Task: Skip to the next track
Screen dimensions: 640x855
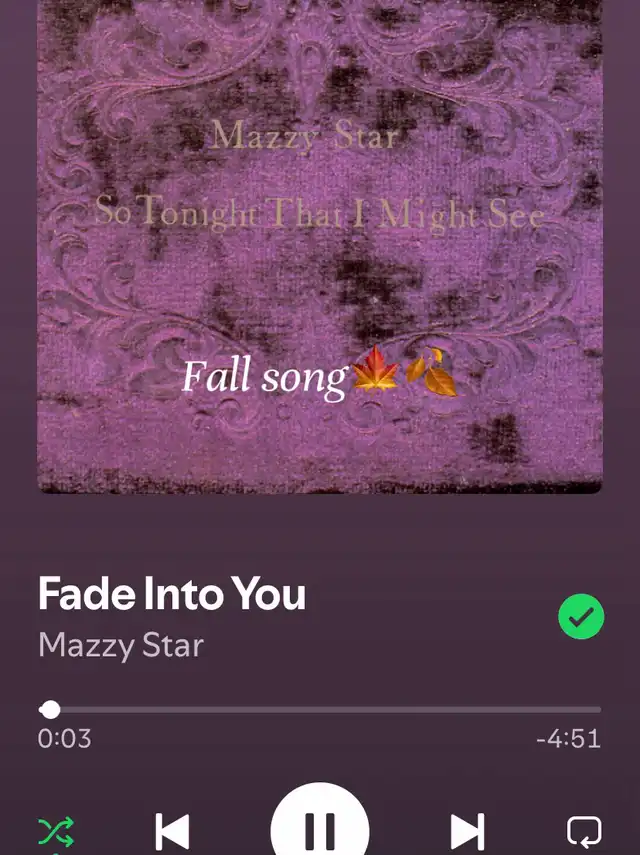Action: click(467, 831)
